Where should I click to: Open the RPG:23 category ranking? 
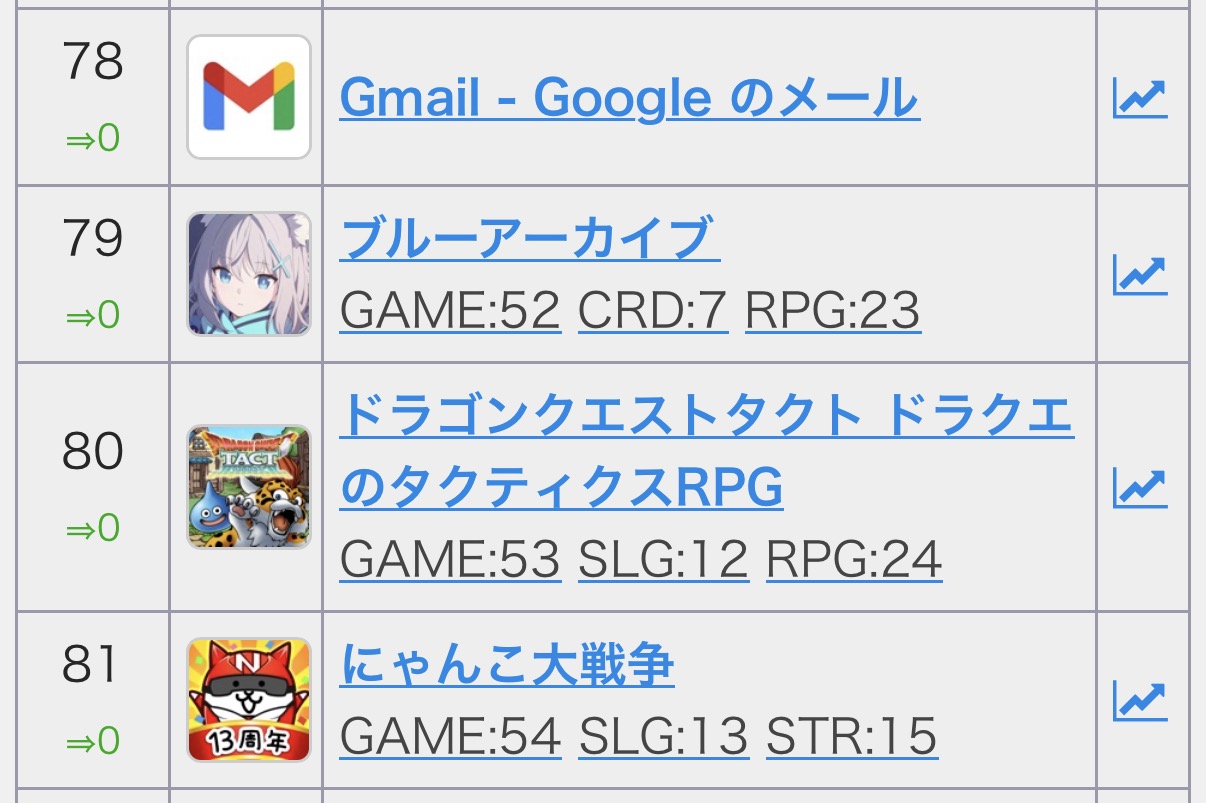click(832, 311)
